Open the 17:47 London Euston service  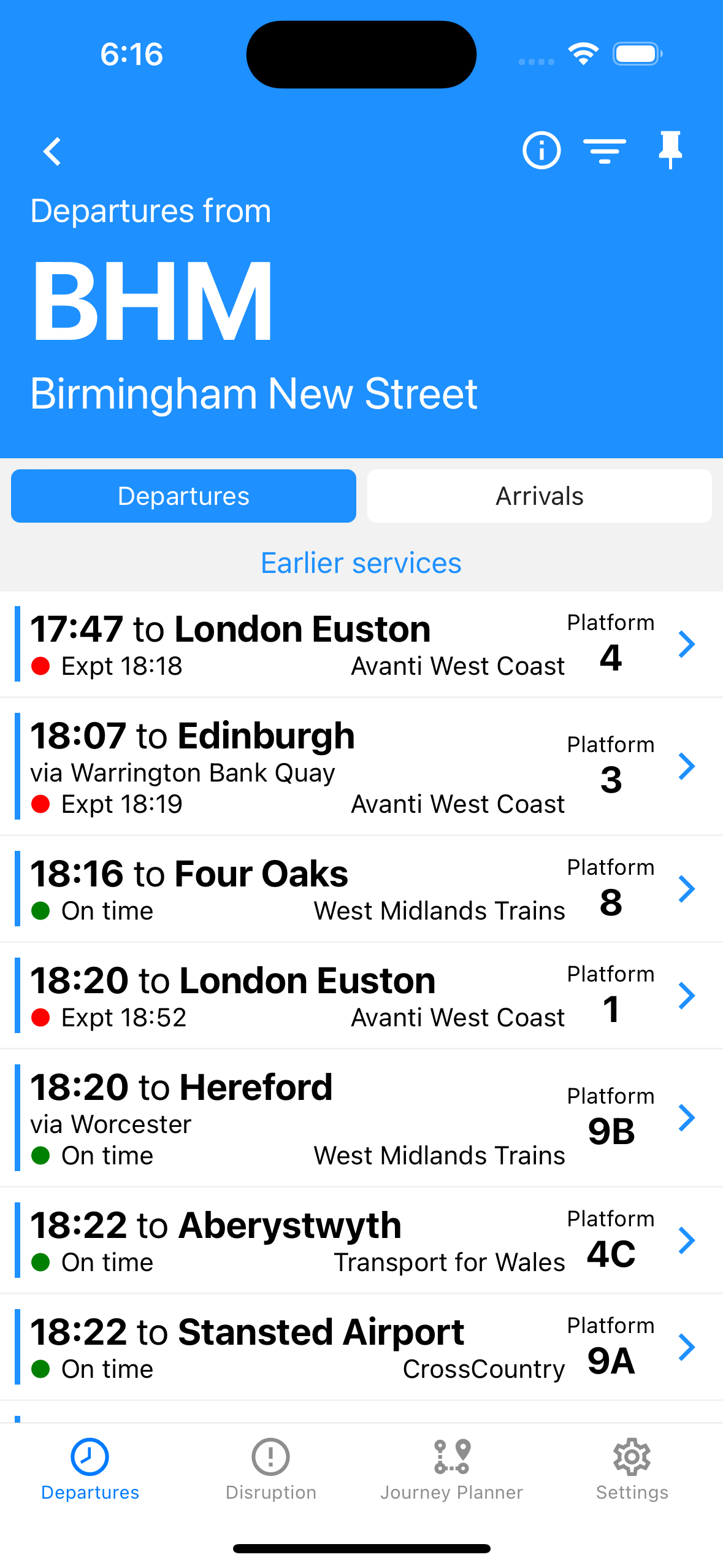[x=361, y=644]
